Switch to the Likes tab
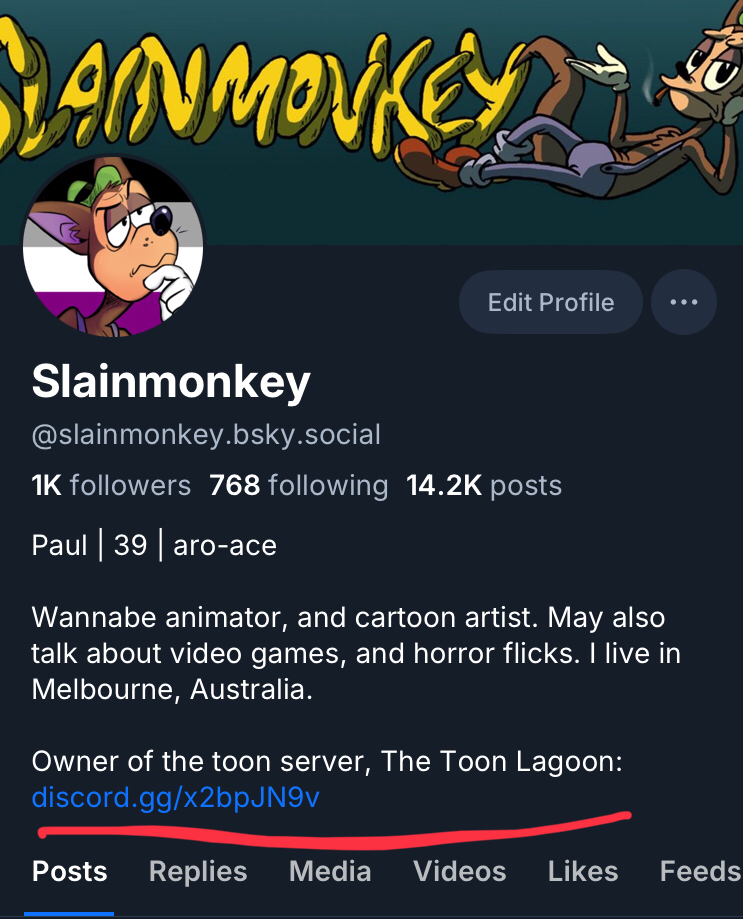Image resolution: width=743 pixels, height=919 pixels. [x=582, y=871]
